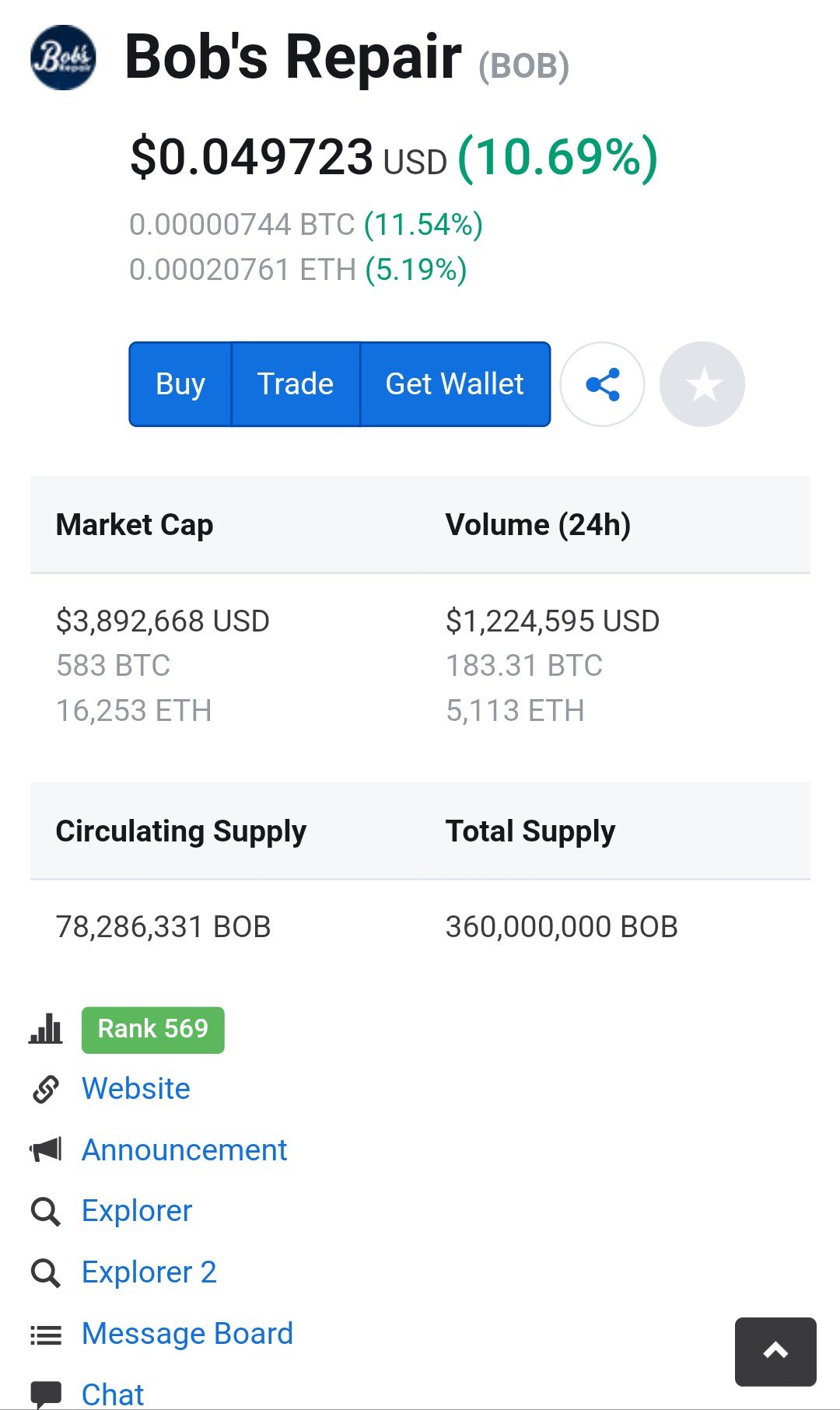Add BOB to watchlist with star
This screenshot has height=1410, width=840.
(702, 384)
